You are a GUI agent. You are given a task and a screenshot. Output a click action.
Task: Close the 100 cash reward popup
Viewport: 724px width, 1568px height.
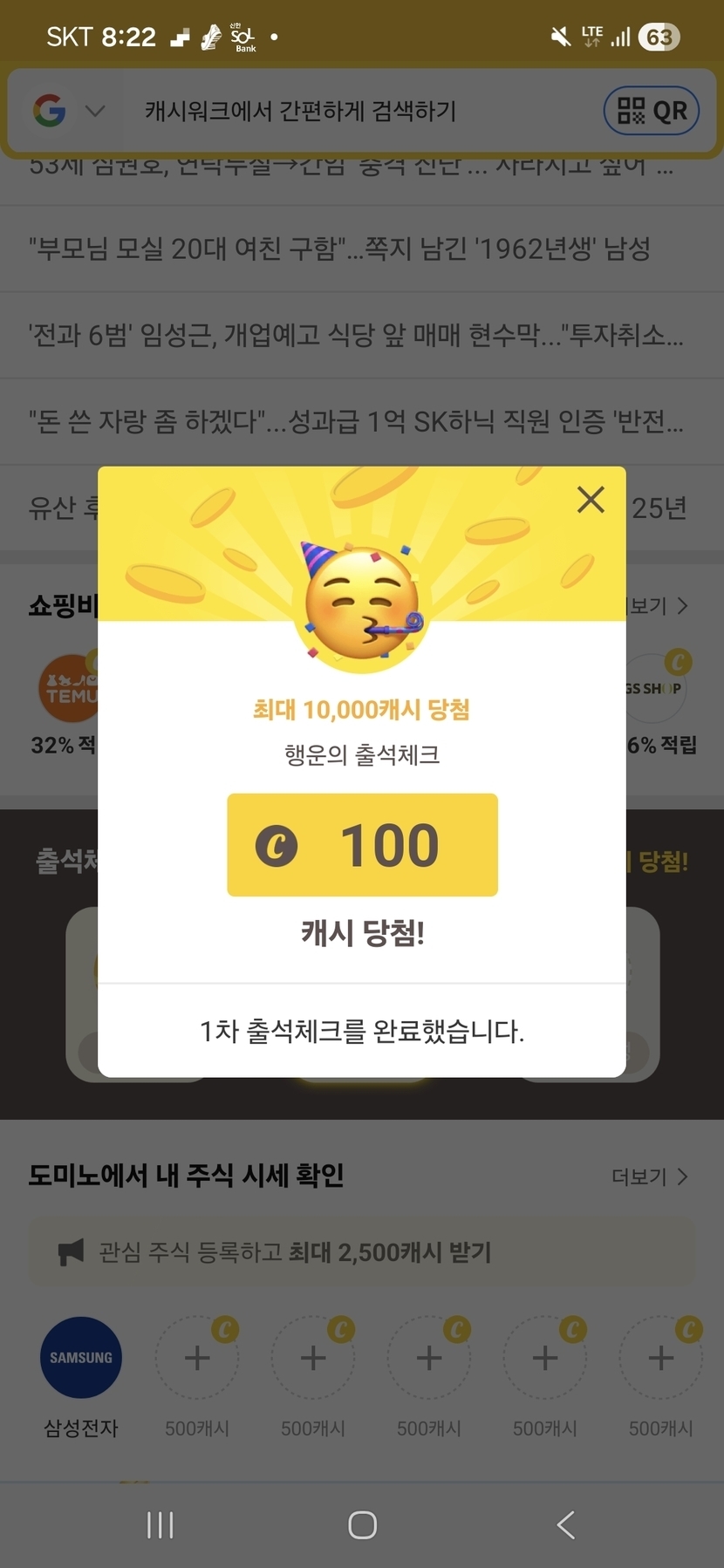click(x=591, y=500)
